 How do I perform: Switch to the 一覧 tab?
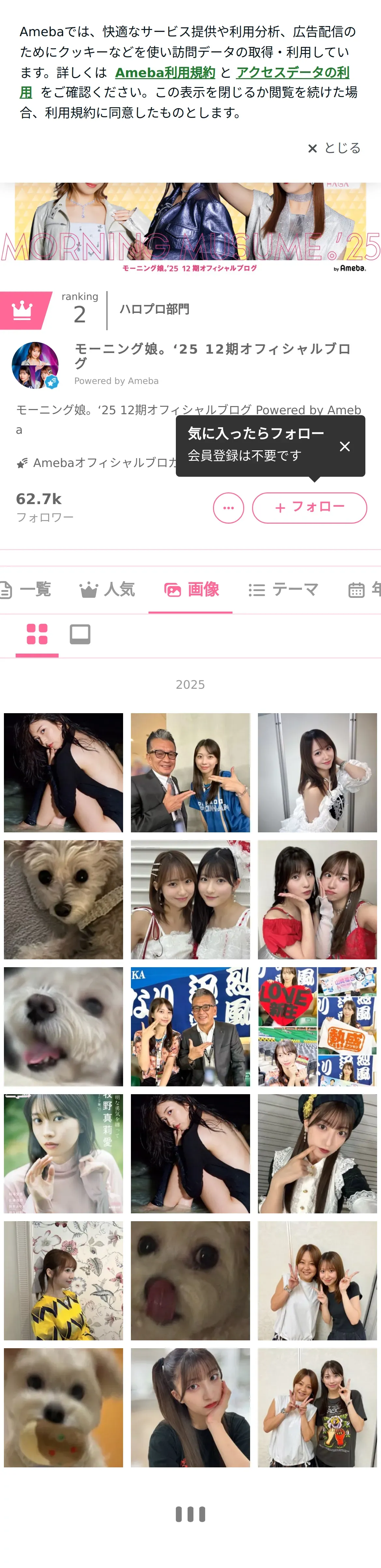(25, 589)
